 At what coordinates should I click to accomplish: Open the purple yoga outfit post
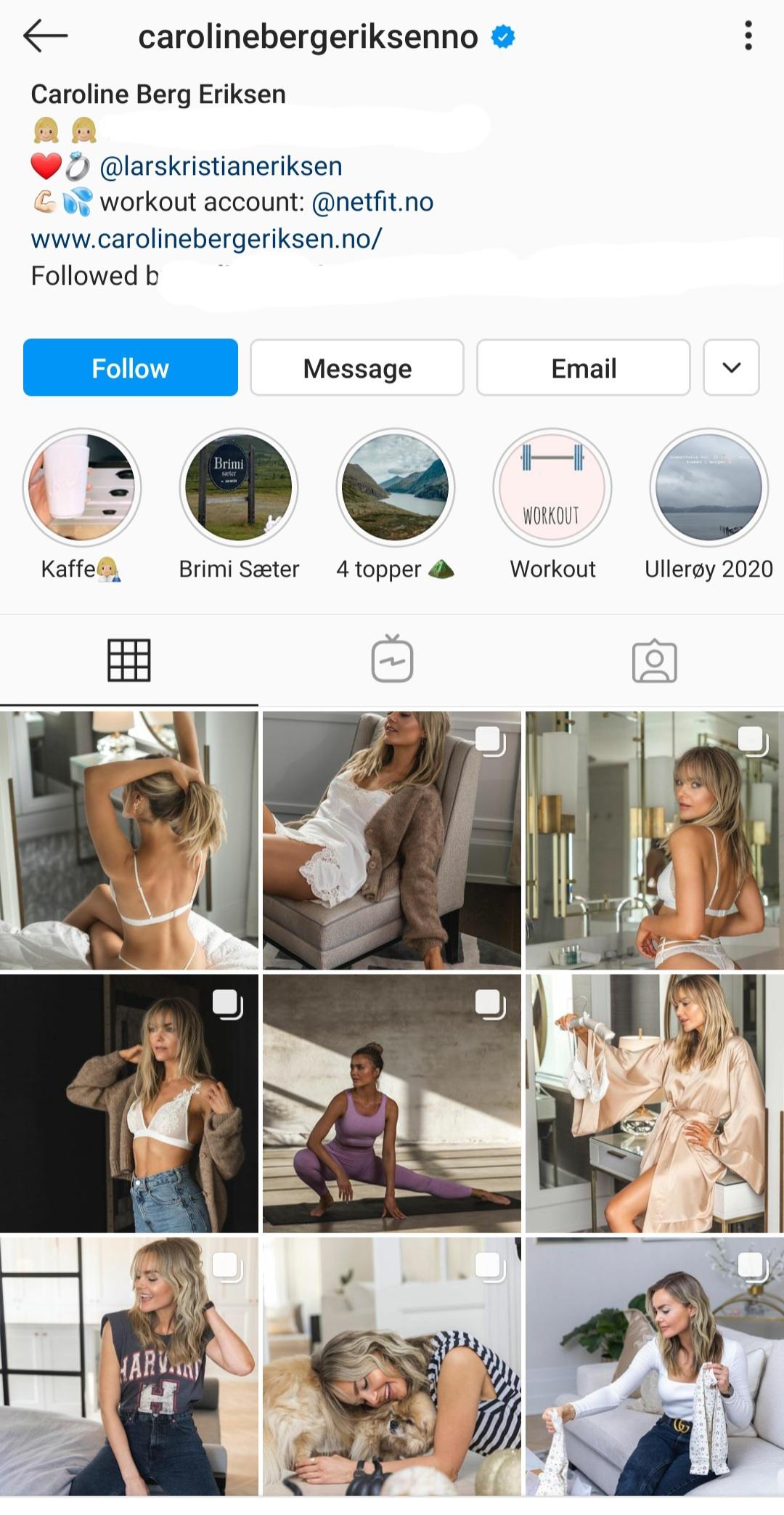[392, 1103]
